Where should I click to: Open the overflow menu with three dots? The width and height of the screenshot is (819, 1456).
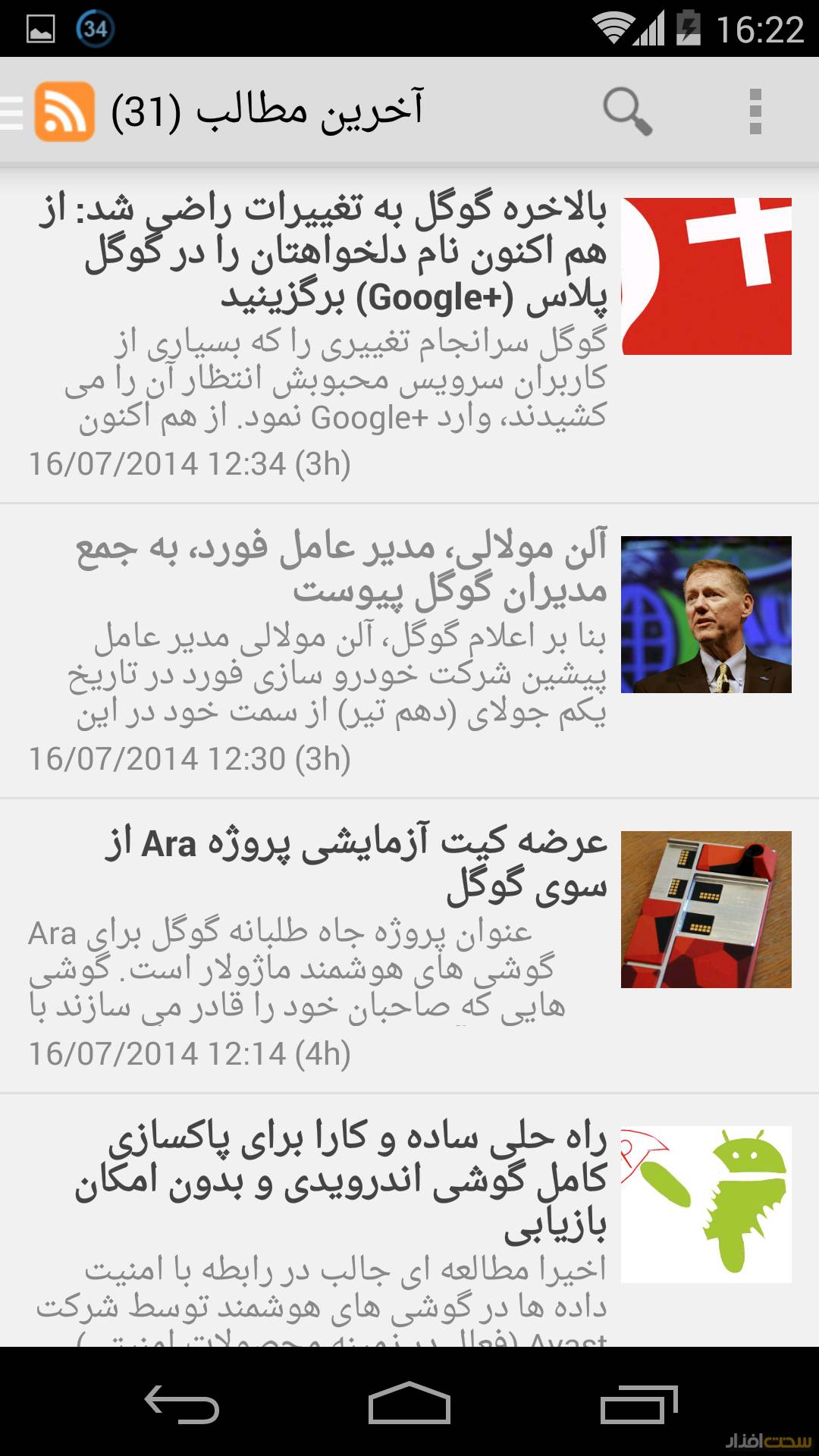(755, 111)
